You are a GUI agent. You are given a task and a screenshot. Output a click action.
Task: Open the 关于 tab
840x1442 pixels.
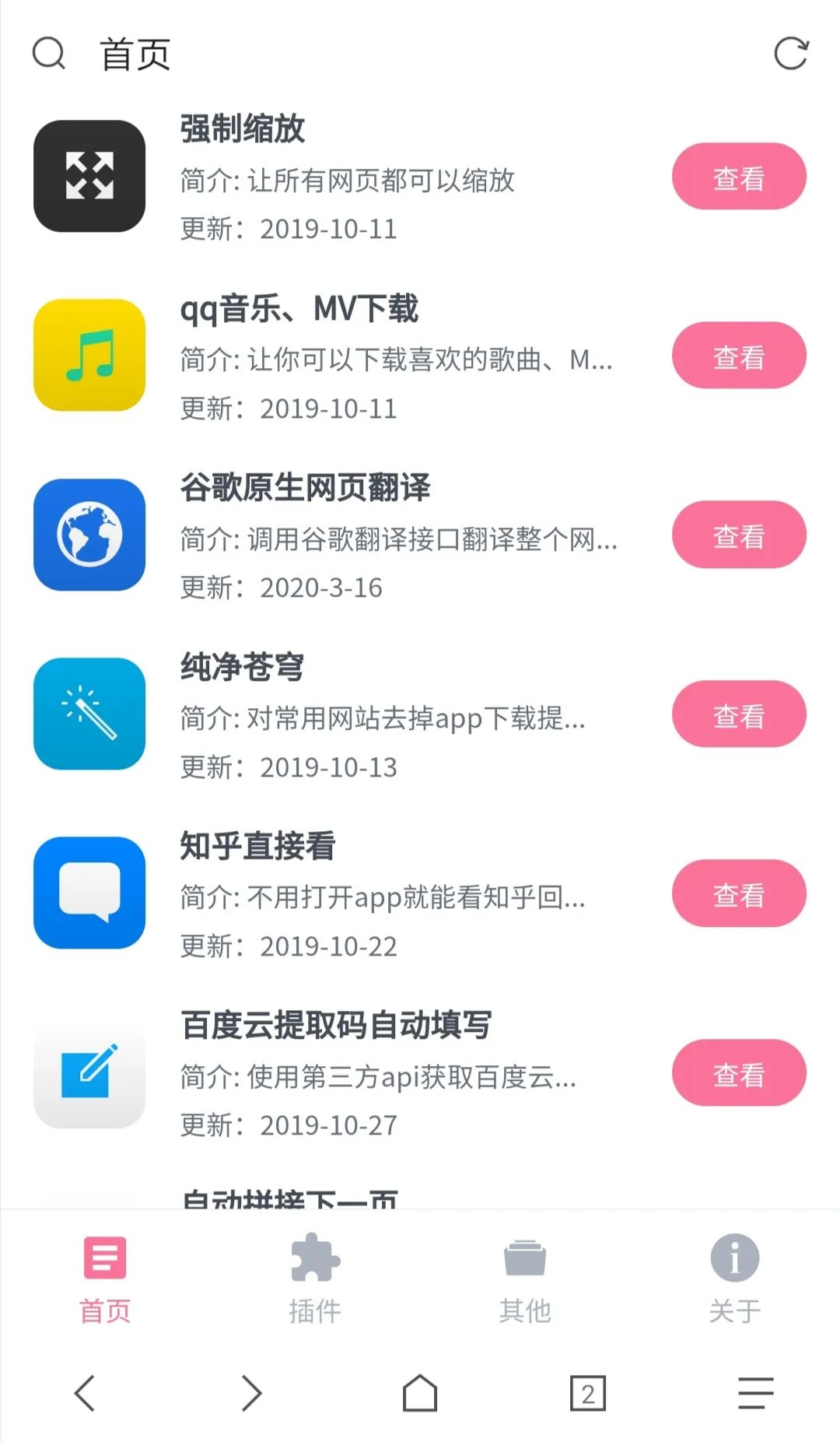(x=735, y=1279)
